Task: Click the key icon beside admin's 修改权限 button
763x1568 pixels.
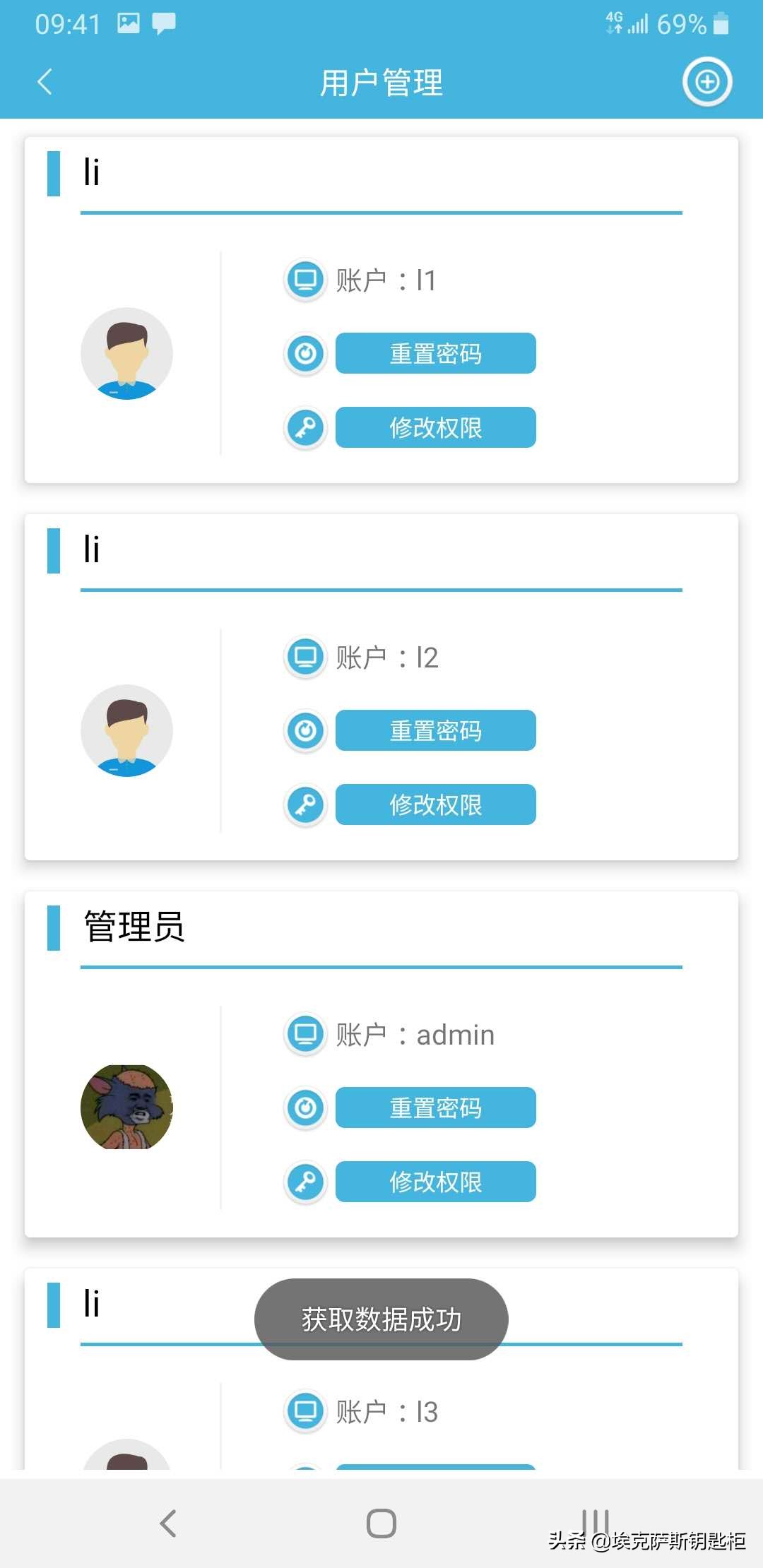Action: click(x=304, y=1182)
